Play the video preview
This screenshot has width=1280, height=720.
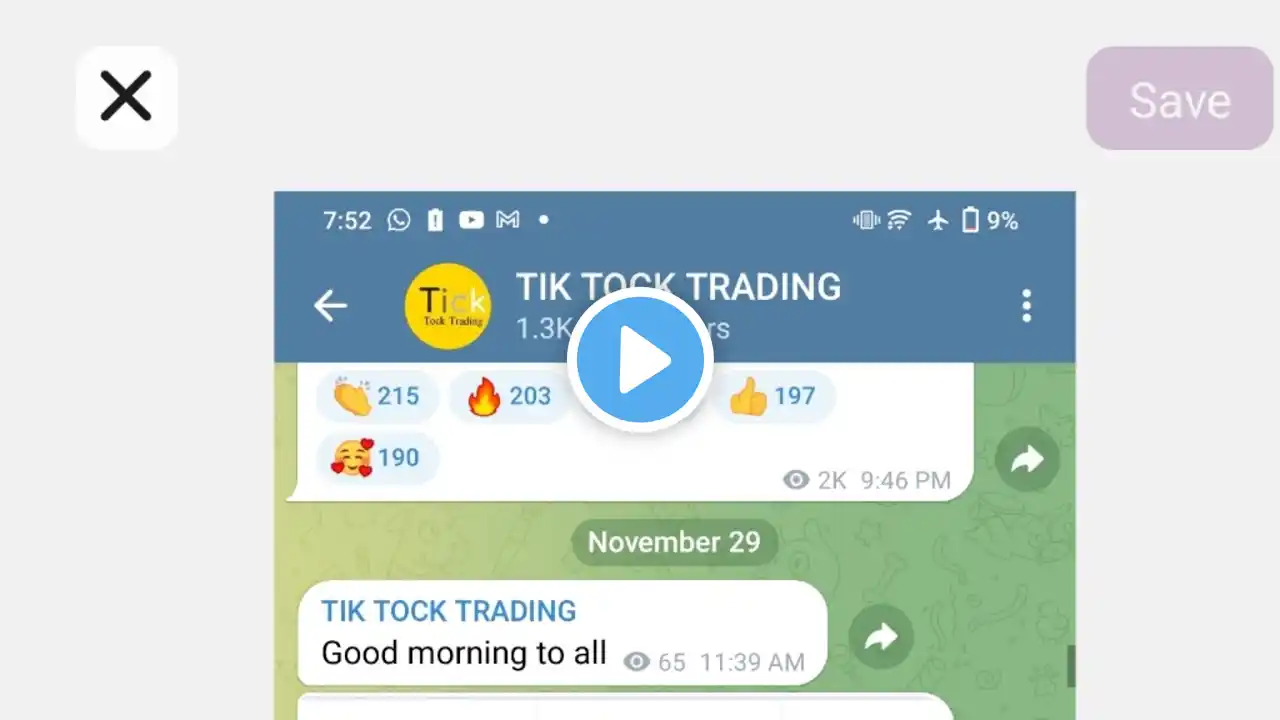(640, 360)
